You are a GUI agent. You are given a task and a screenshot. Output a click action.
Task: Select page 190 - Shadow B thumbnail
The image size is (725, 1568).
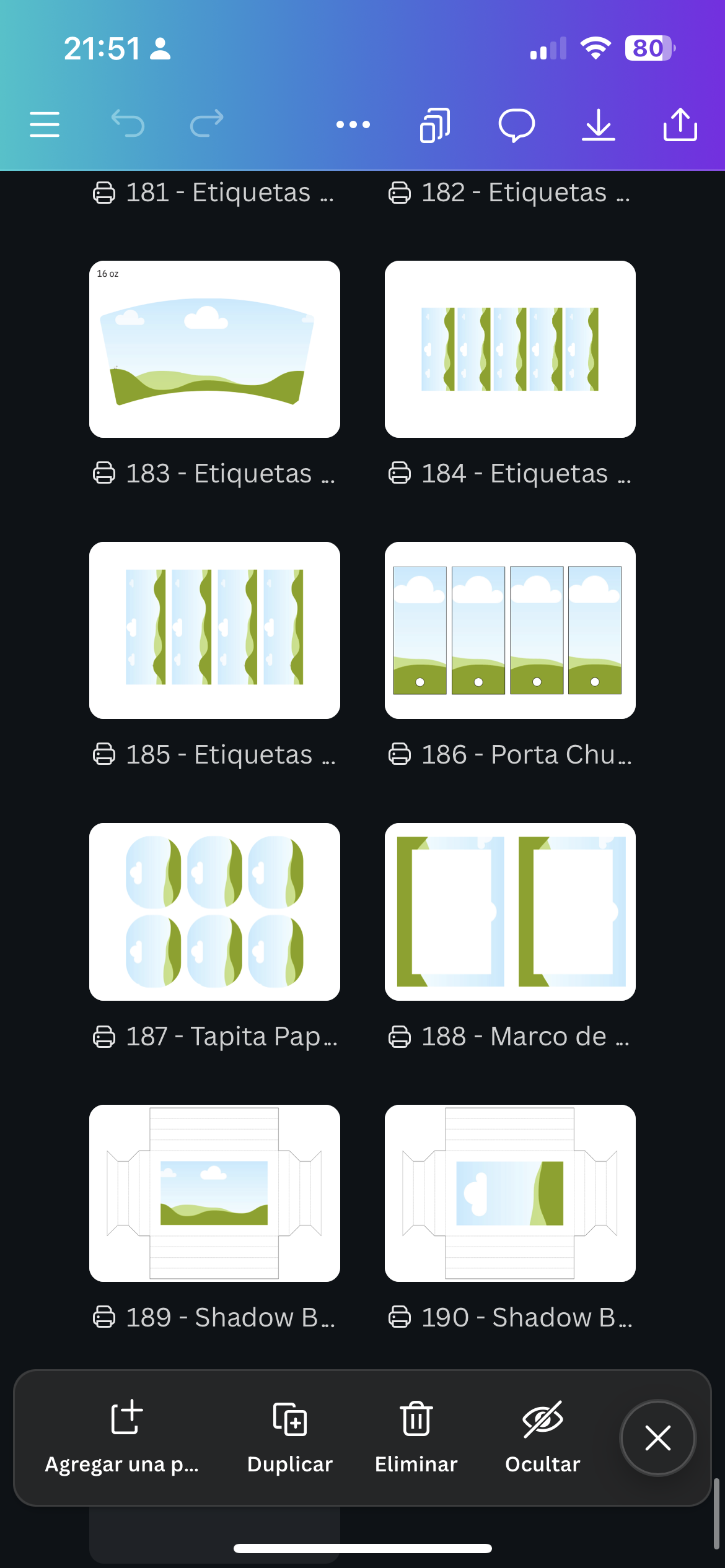[x=510, y=1193]
